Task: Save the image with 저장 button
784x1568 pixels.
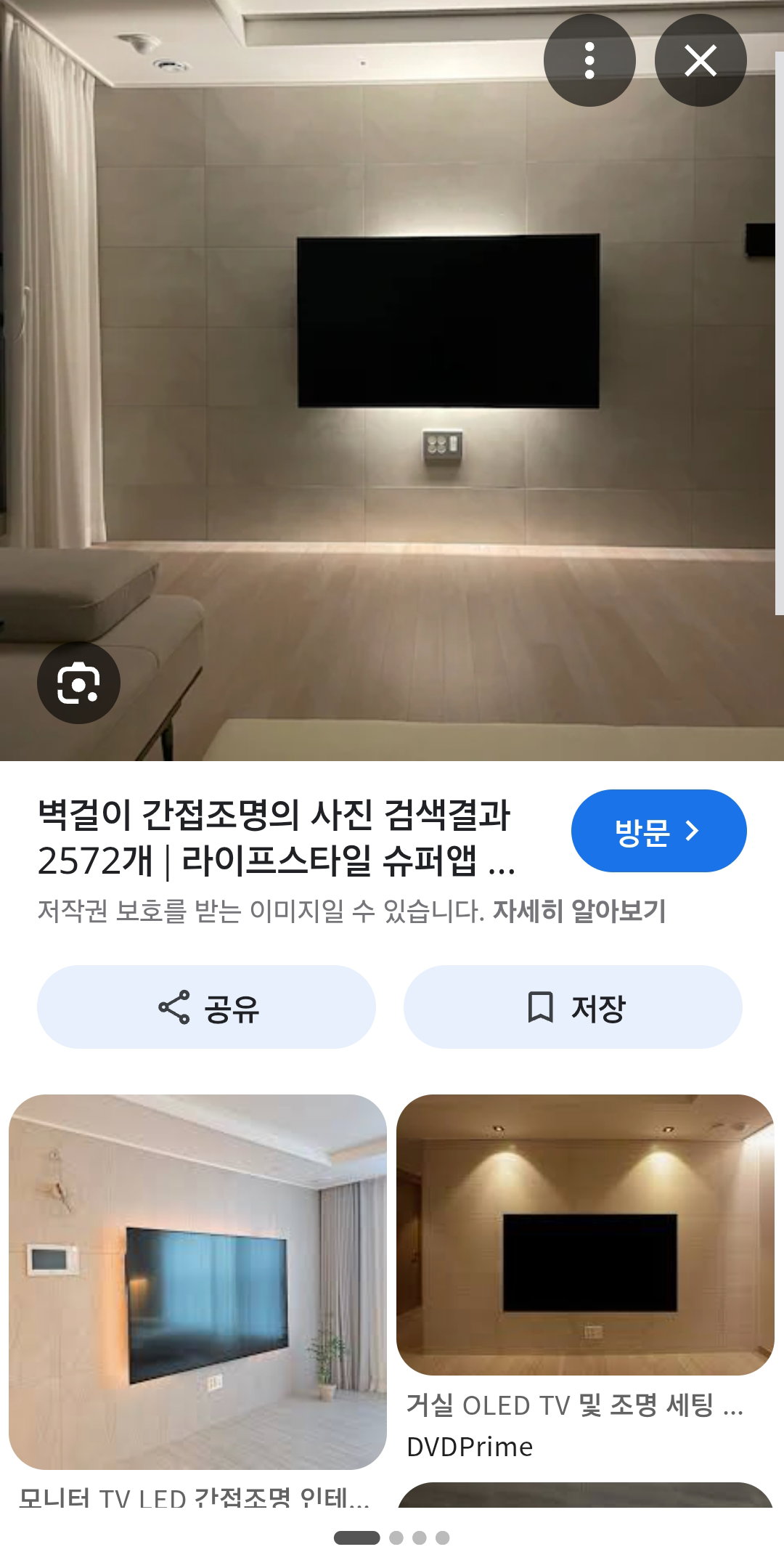Action: click(573, 1007)
